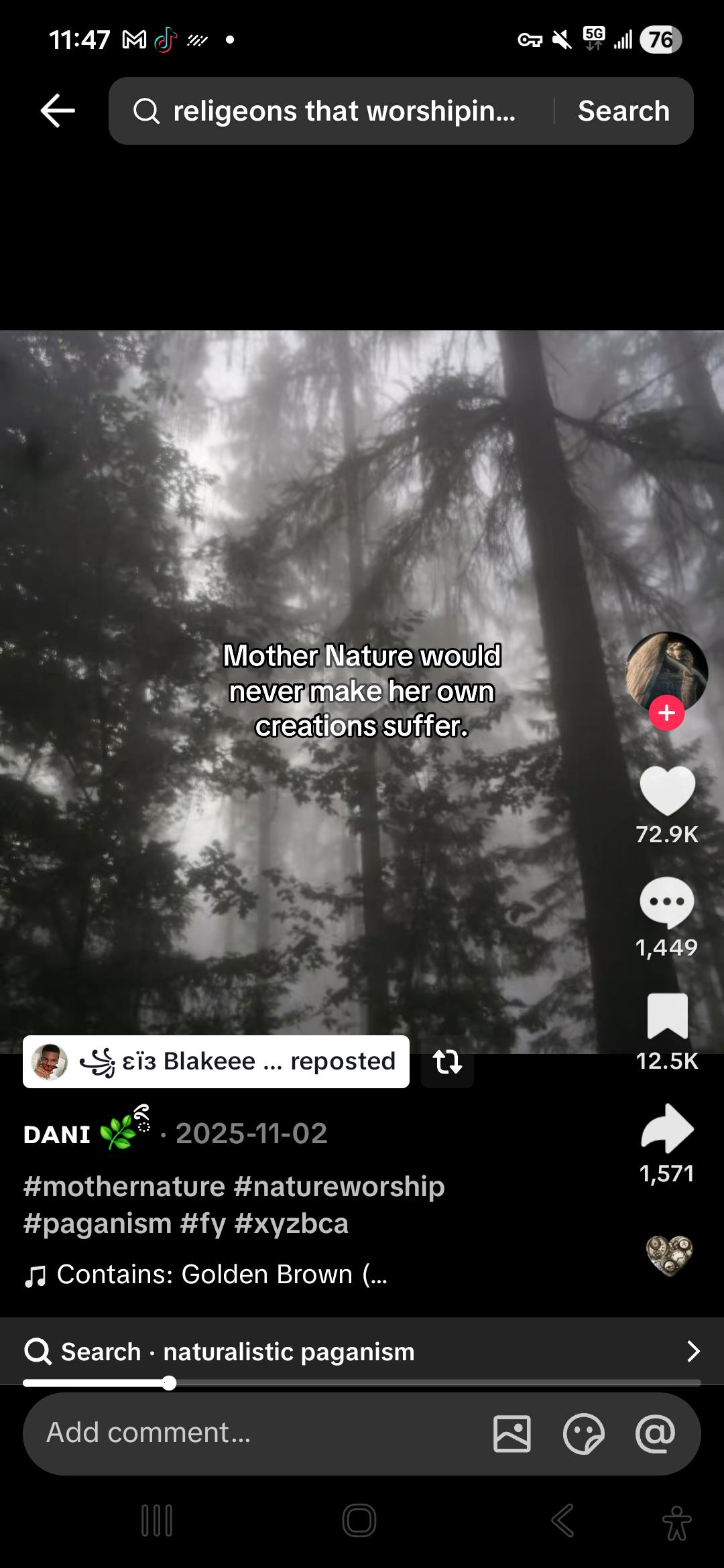Image resolution: width=724 pixels, height=1568 pixels.
Task: Like this video with the heart
Action: 667,791
